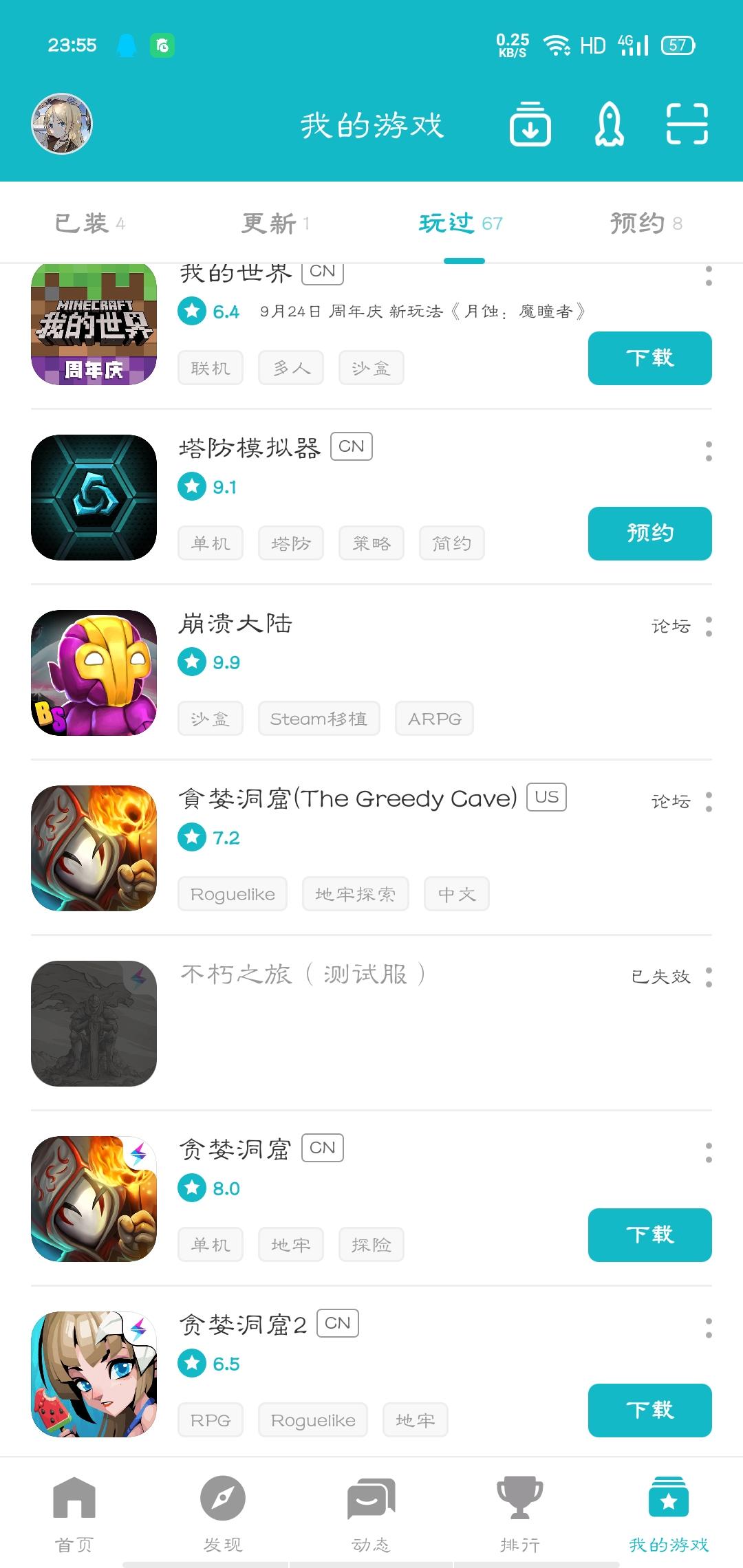
Task: Open The Greedy Cave (US) game page
Action: click(x=347, y=798)
